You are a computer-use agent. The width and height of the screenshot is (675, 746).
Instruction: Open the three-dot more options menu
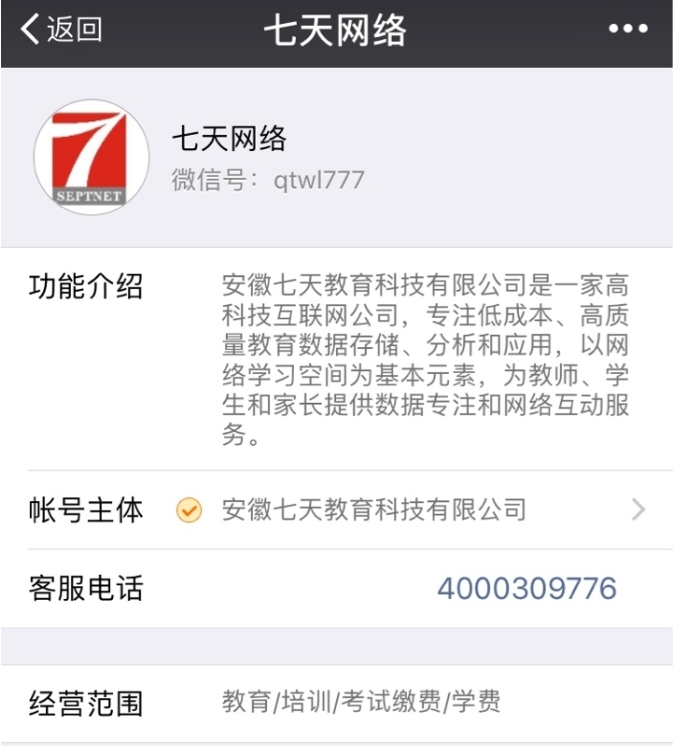coord(628,30)
